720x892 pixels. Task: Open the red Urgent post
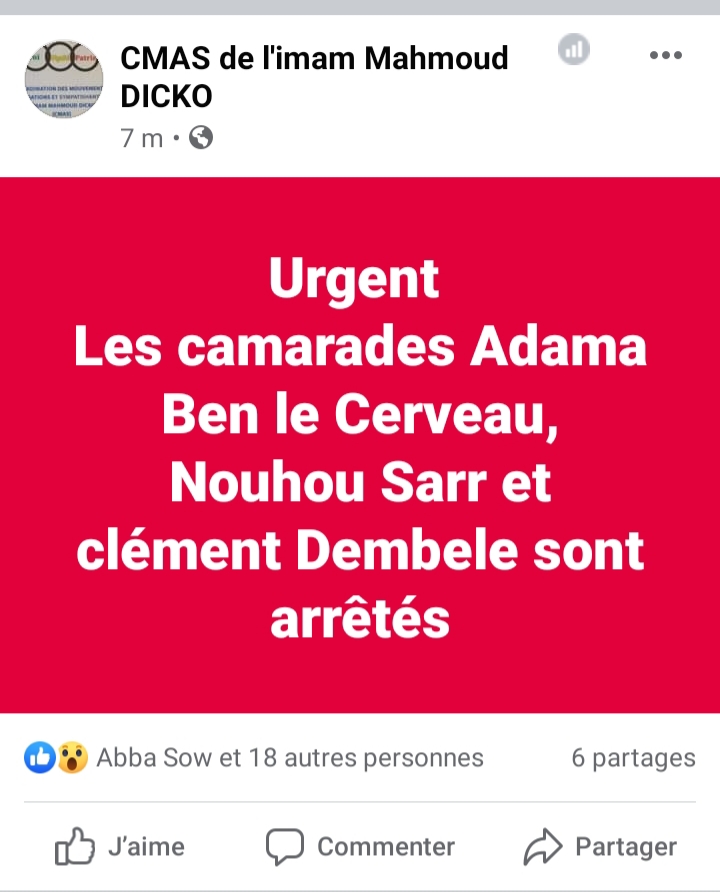360,445
